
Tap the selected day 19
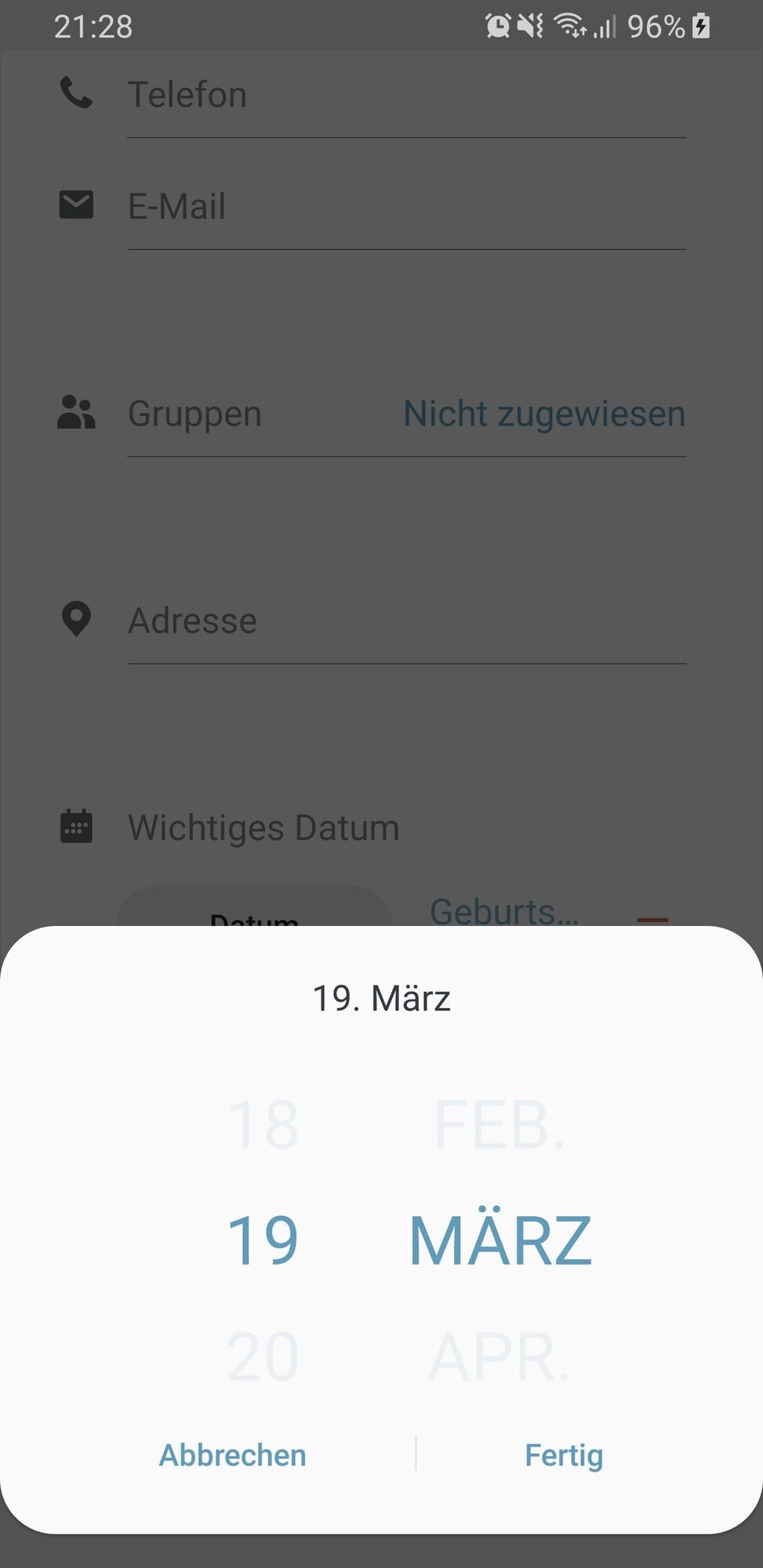click(263, 1240)
